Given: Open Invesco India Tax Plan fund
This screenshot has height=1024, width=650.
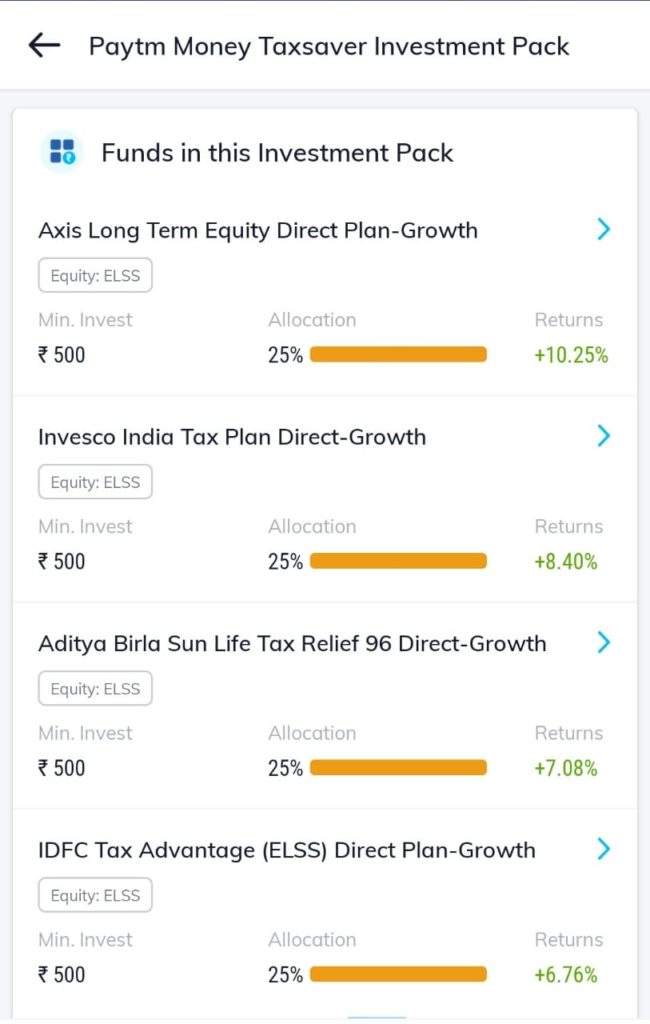Looking at the screenshot, I should pyautogui.click(x=603, y=436).
